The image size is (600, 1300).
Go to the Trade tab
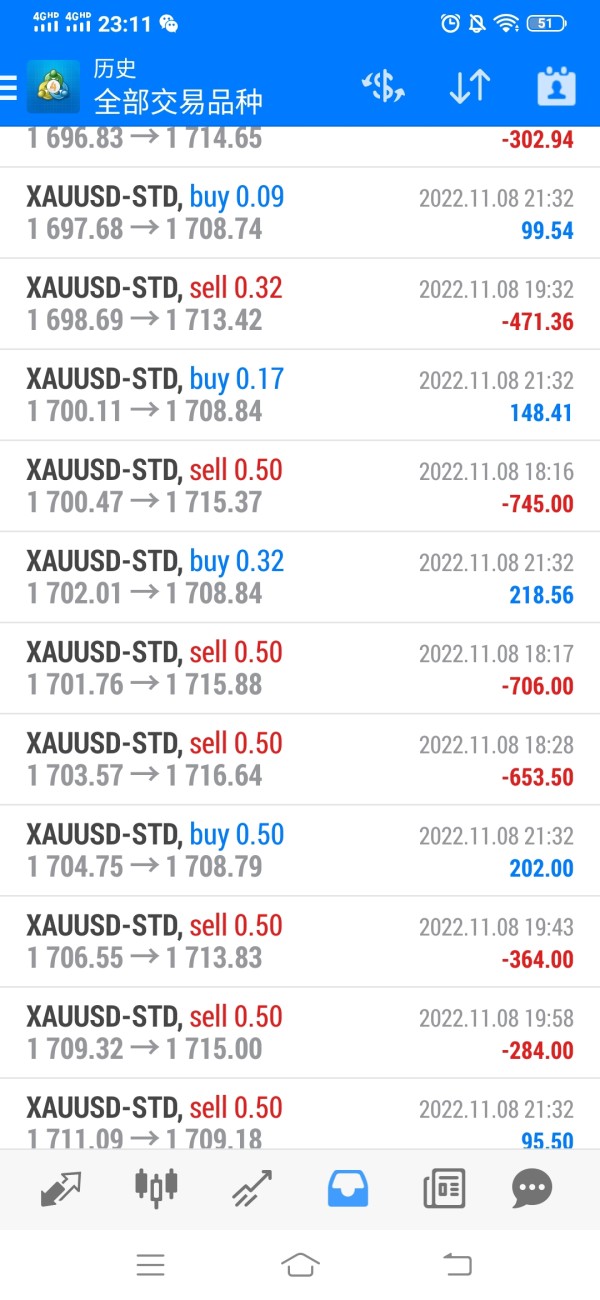(x=252, y=1188)
